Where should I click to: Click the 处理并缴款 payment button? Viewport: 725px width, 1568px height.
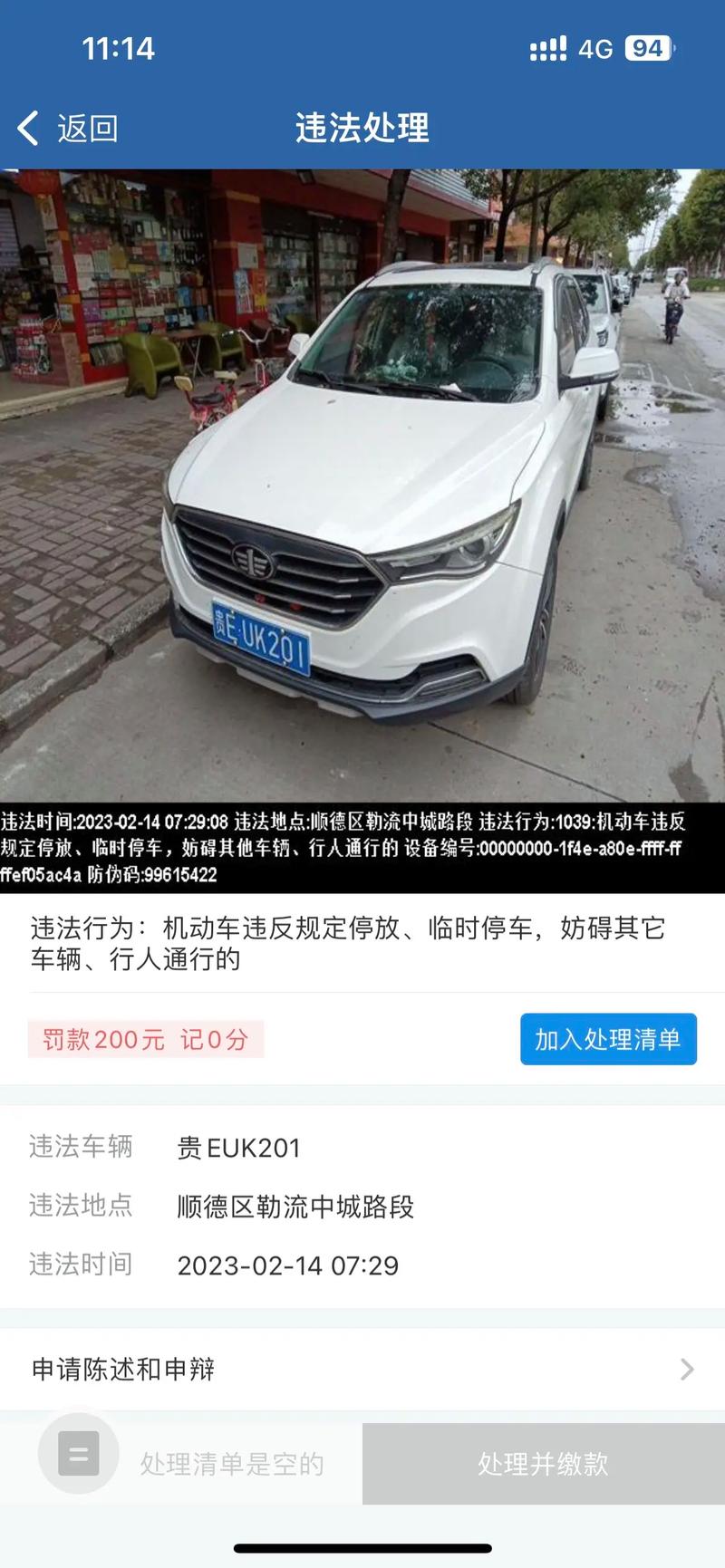click(543, 1465)
